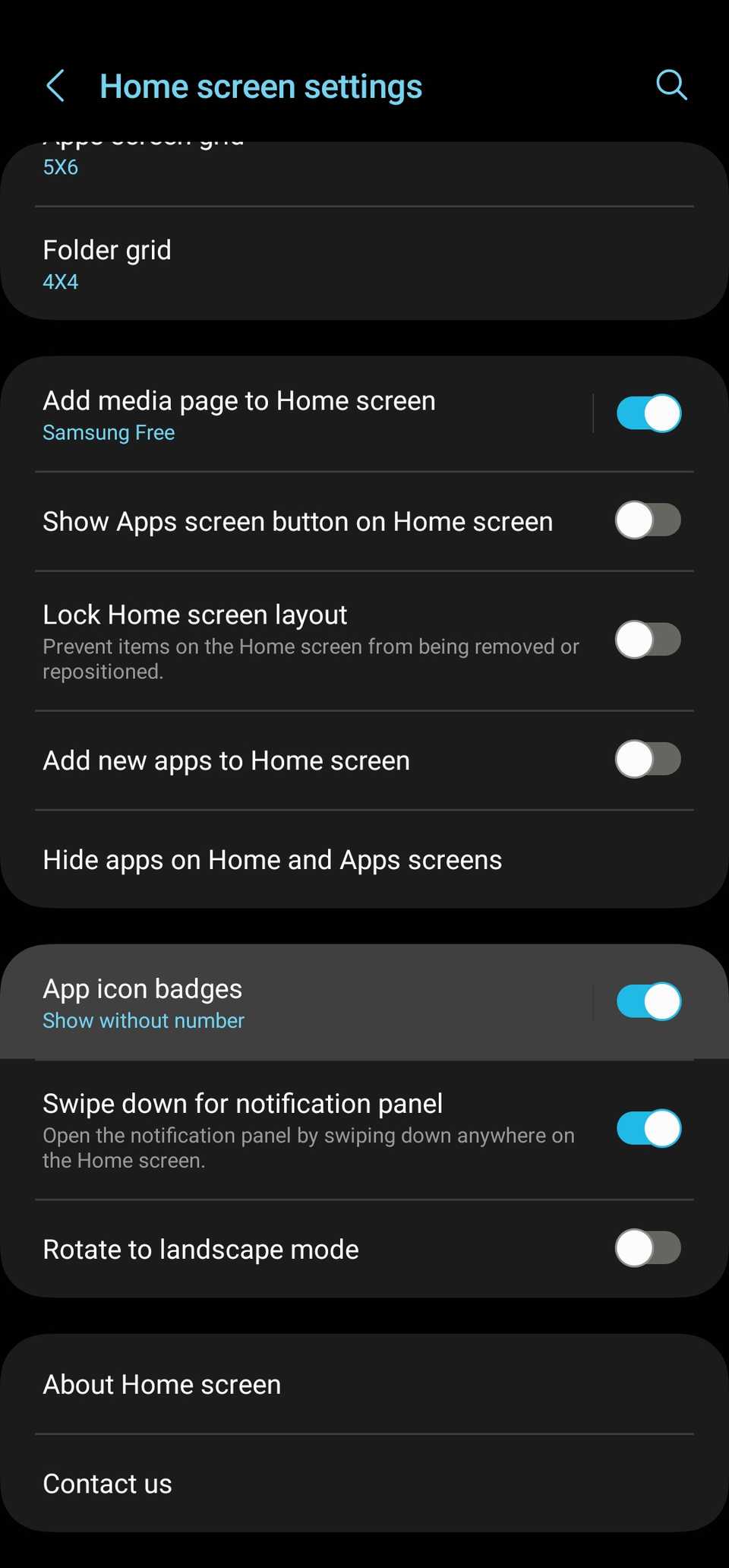
Task: Open search in Home screen settings
Action: [x=671, y=85]
